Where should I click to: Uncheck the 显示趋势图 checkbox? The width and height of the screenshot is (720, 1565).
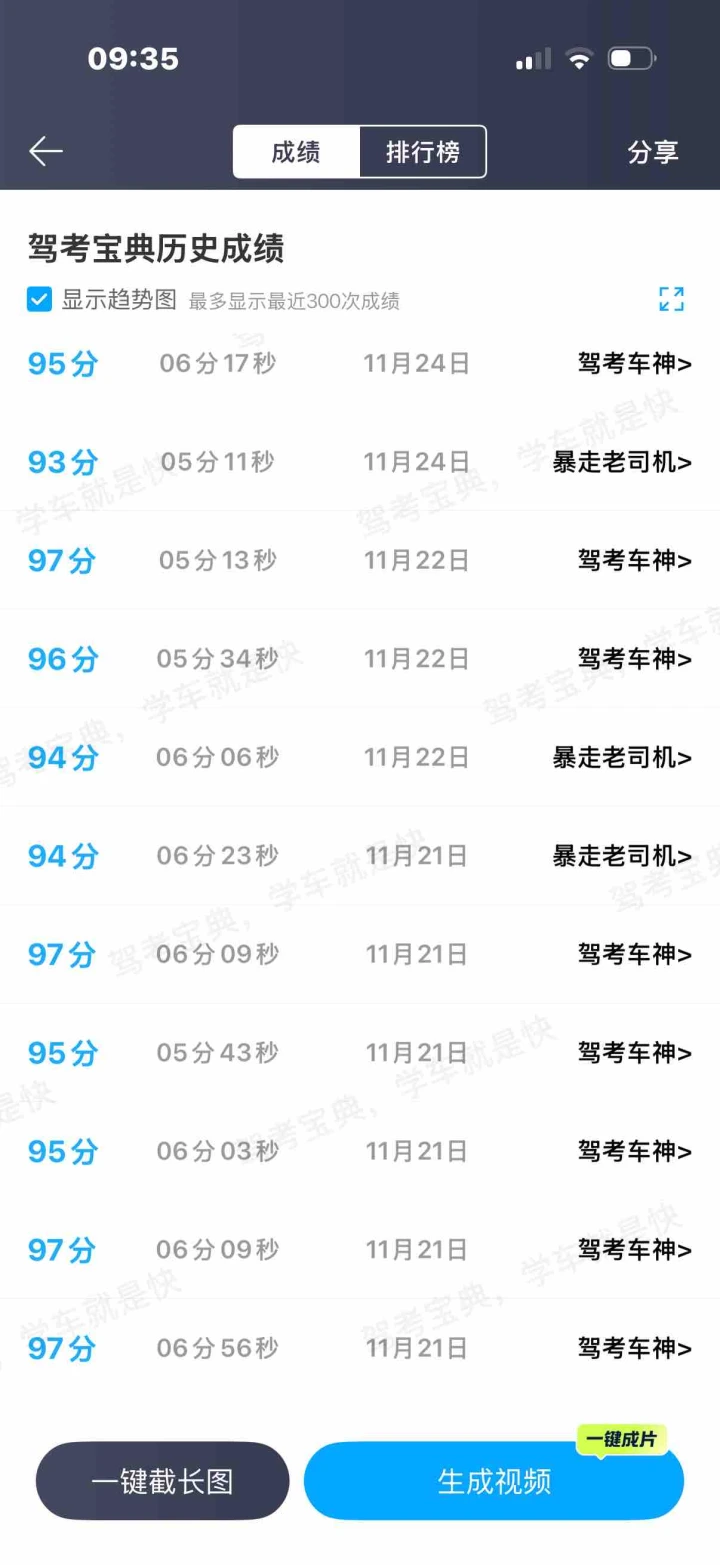coord(39,299)
